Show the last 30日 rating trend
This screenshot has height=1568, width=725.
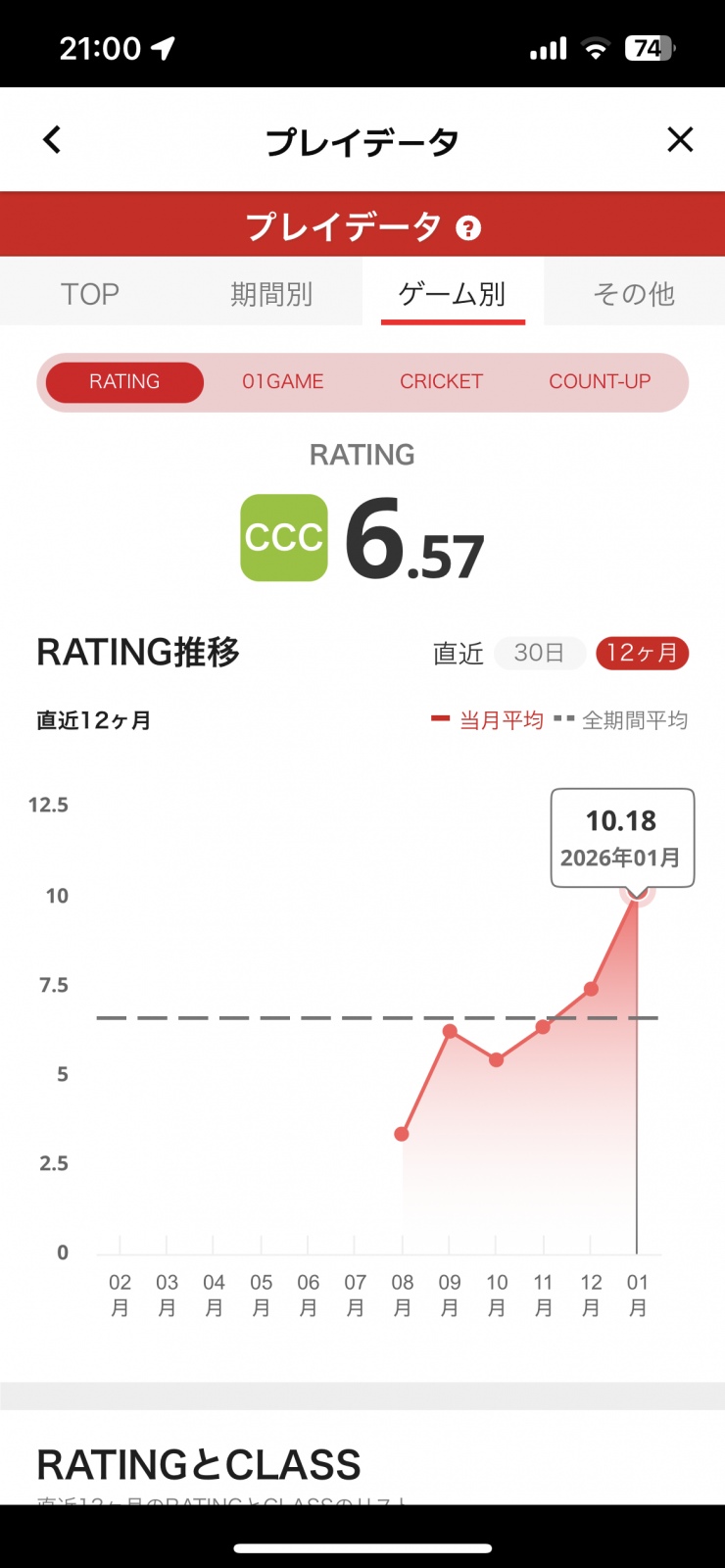(540, 653)
